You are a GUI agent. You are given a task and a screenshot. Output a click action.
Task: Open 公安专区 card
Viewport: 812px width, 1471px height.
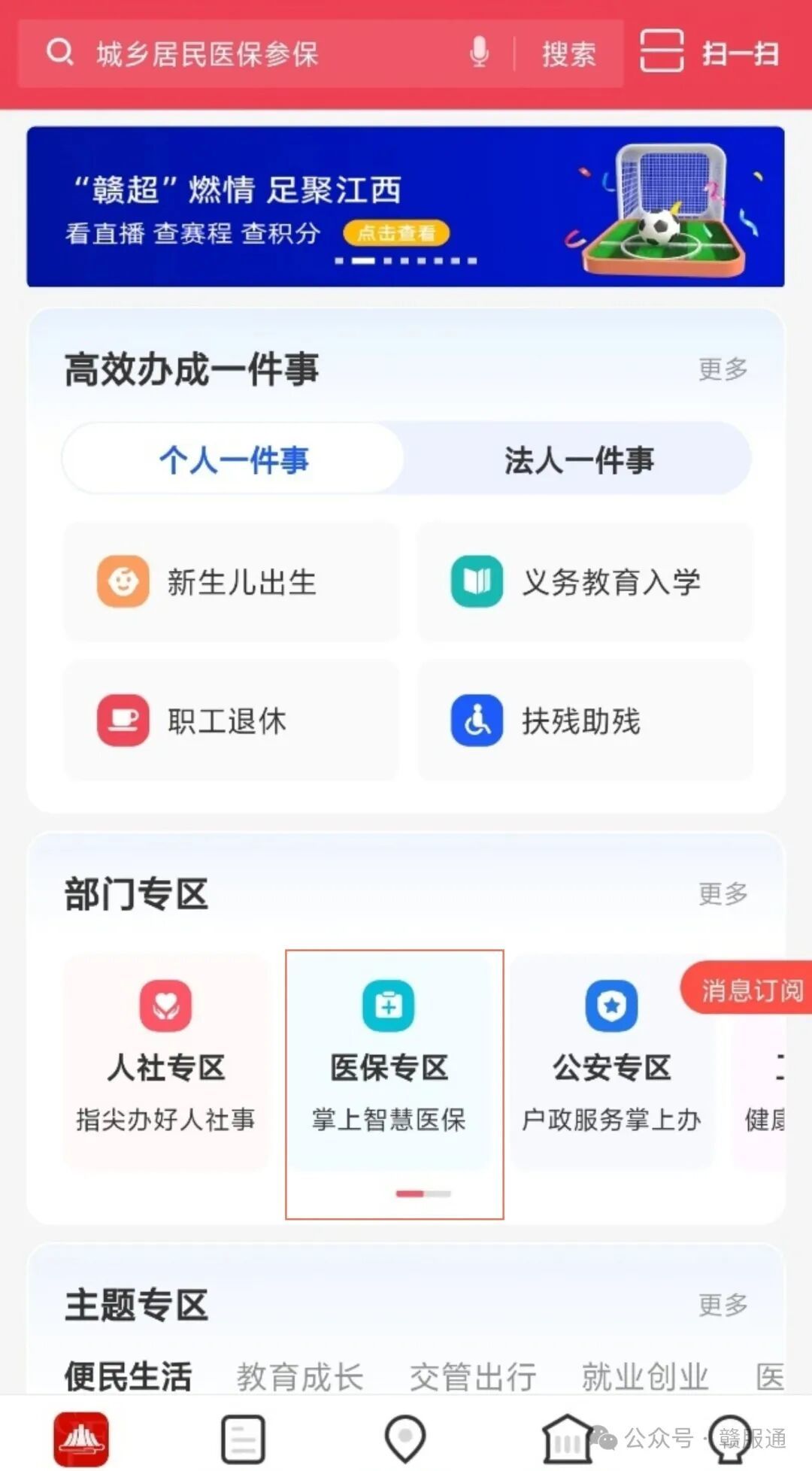(611, 1060)
